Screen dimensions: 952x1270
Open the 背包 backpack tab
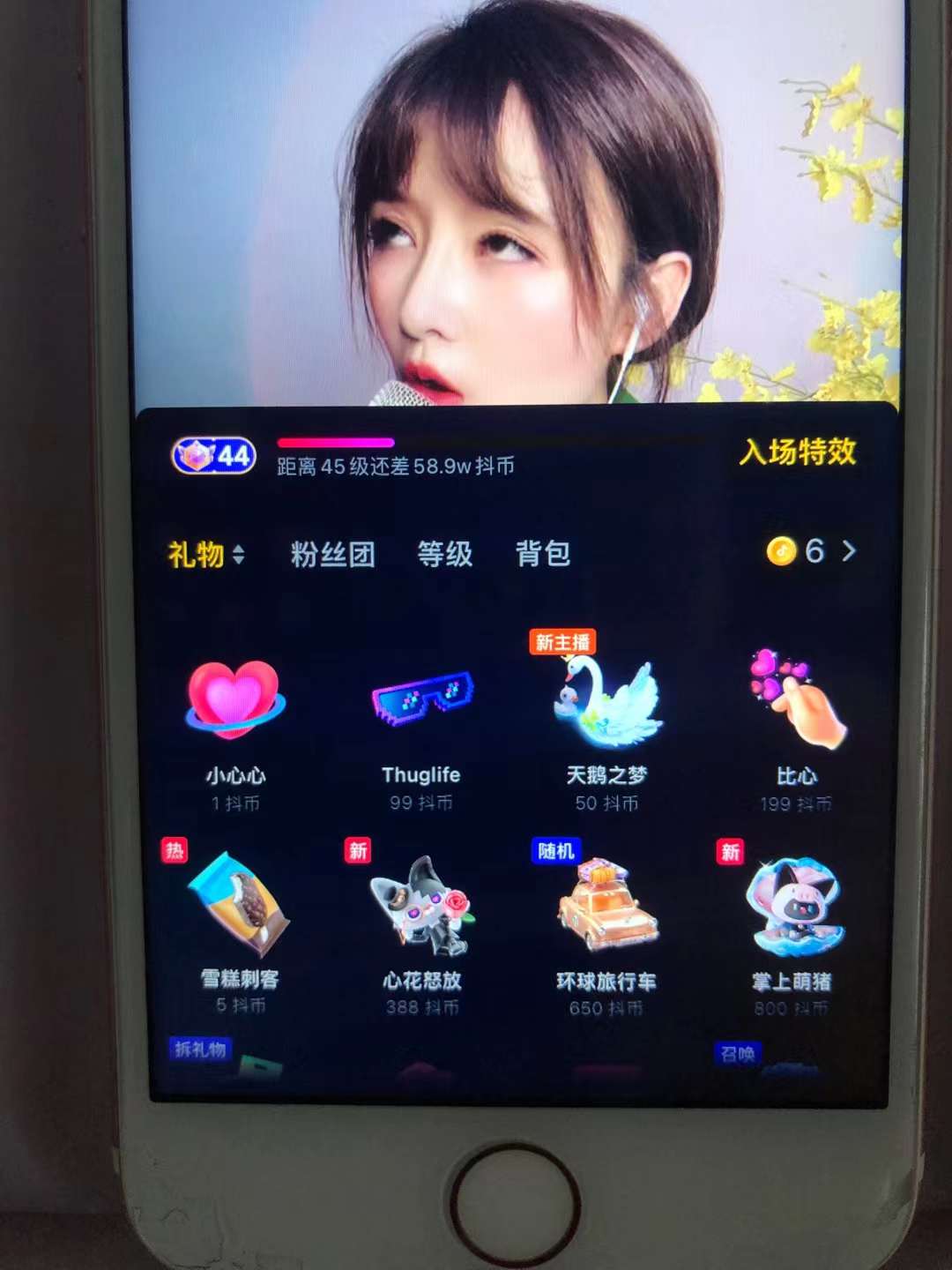tap(542, 554)
